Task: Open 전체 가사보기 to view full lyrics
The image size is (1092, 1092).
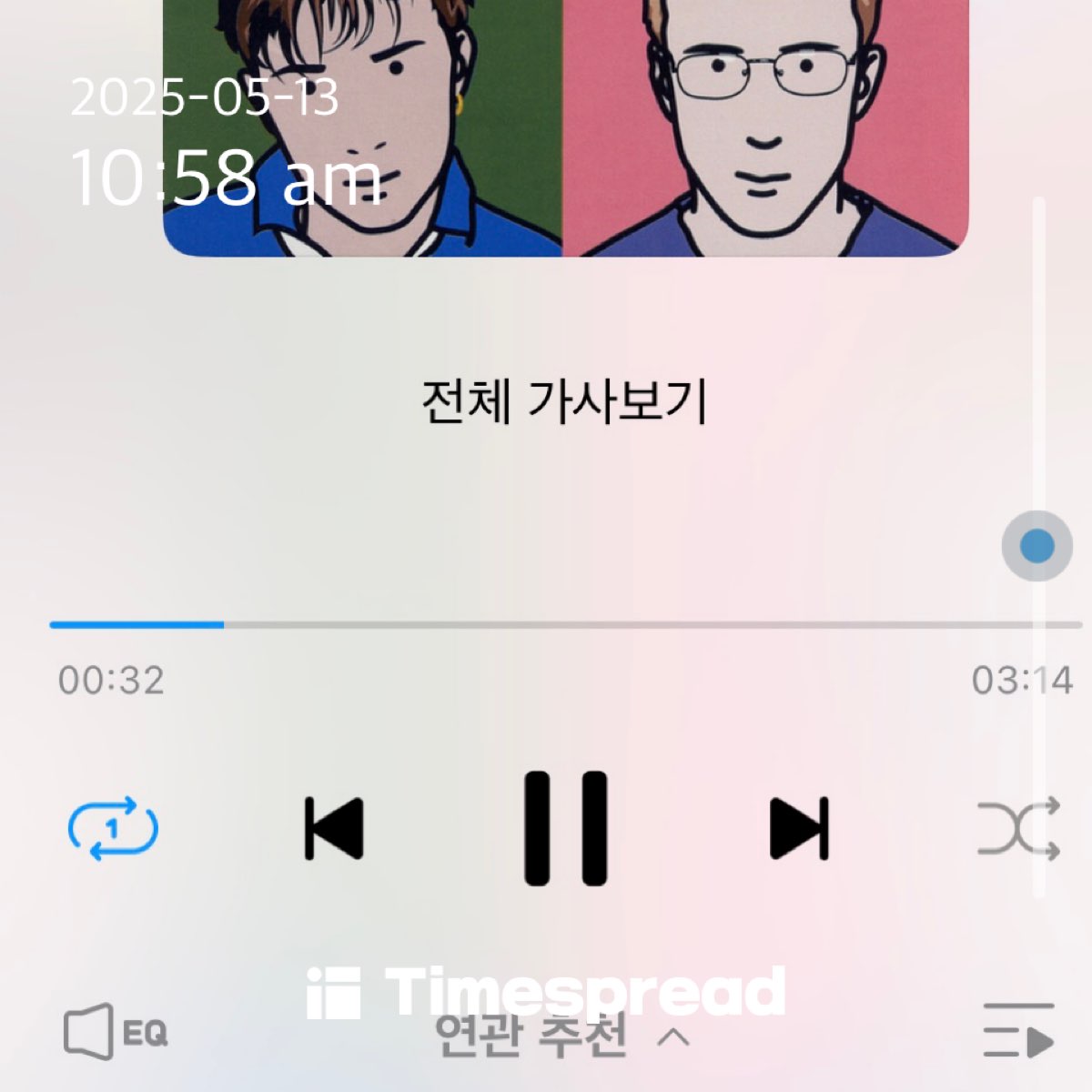Action: (564, 401)
